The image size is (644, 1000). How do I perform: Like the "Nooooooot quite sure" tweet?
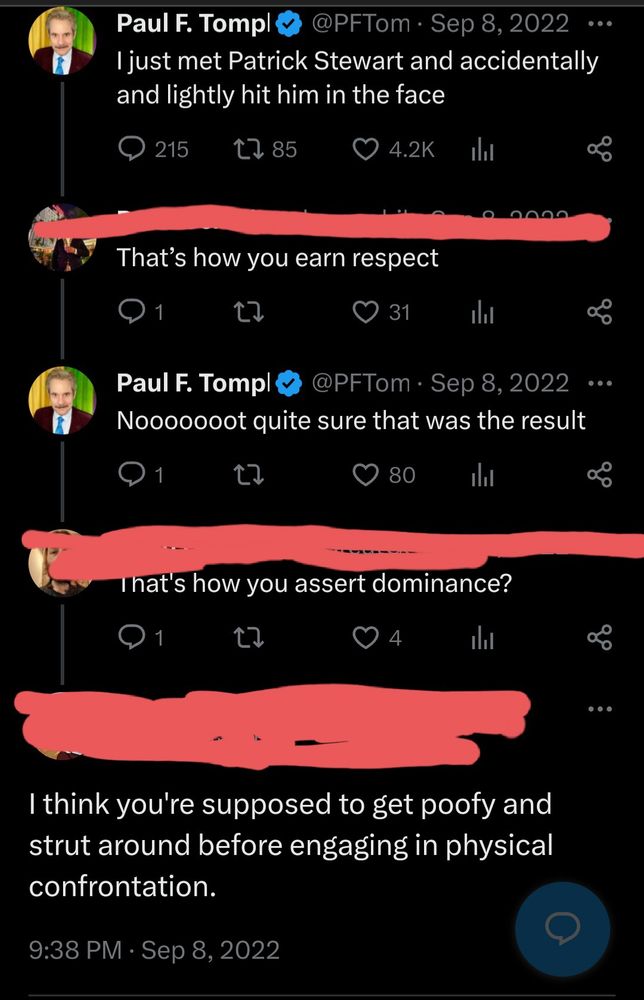(x=366, y=475)
